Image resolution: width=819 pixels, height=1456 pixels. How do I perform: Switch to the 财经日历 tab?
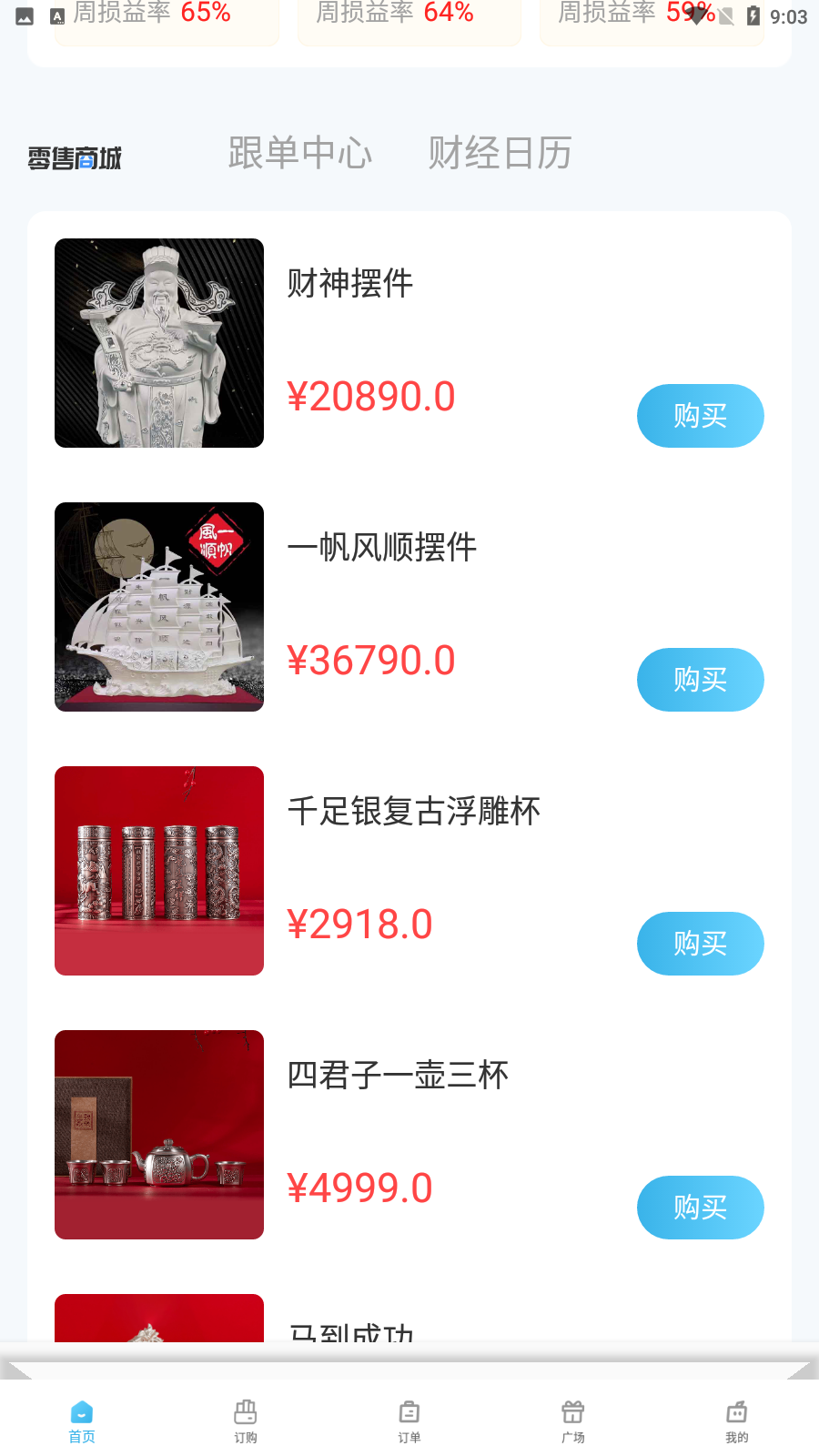(x=499, y=155)
